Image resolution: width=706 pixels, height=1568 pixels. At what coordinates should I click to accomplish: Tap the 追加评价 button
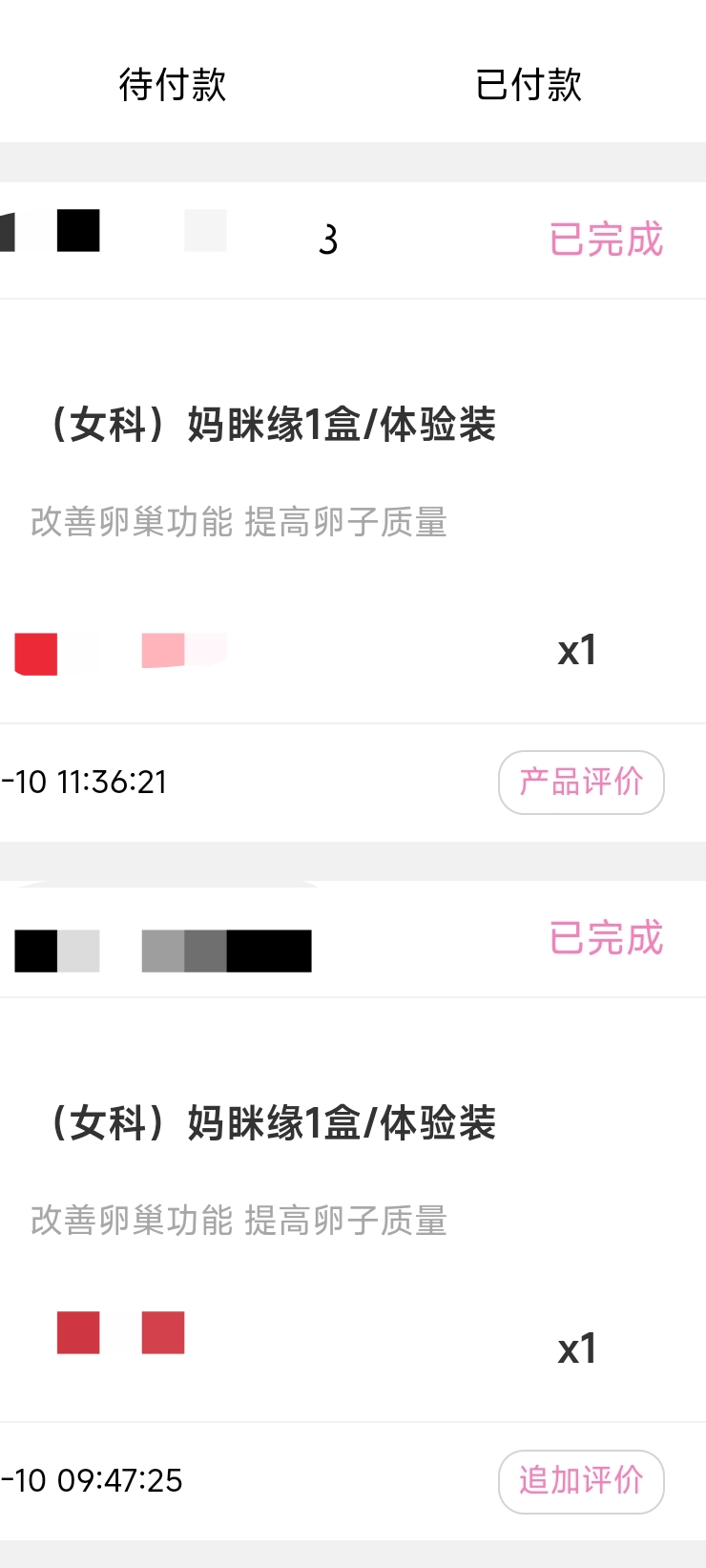click(x=581, y=1481)
